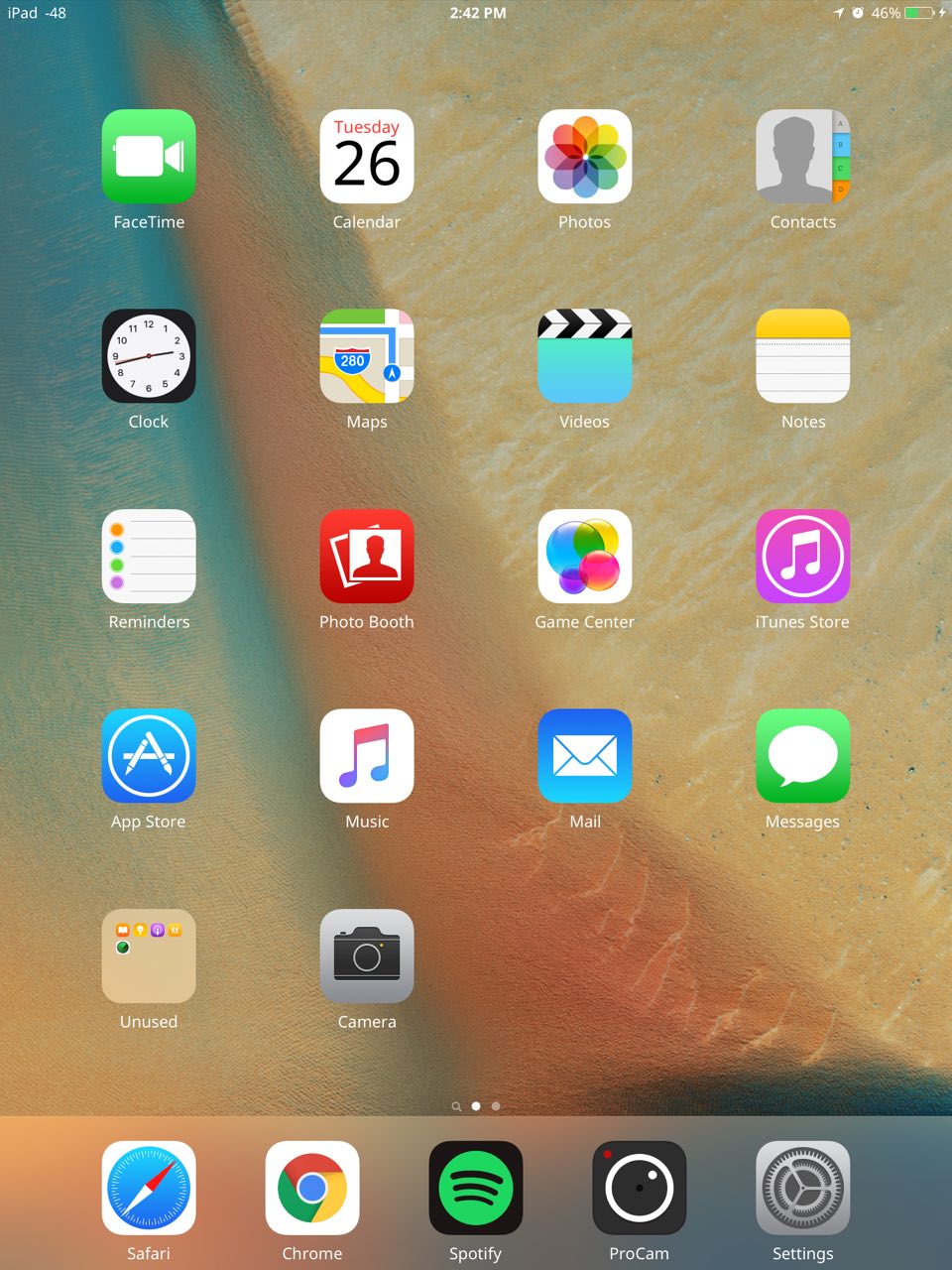This screenshot has width=952, height=1270.
Task: Open Settings from the dock
Action: click(802, 1188)
